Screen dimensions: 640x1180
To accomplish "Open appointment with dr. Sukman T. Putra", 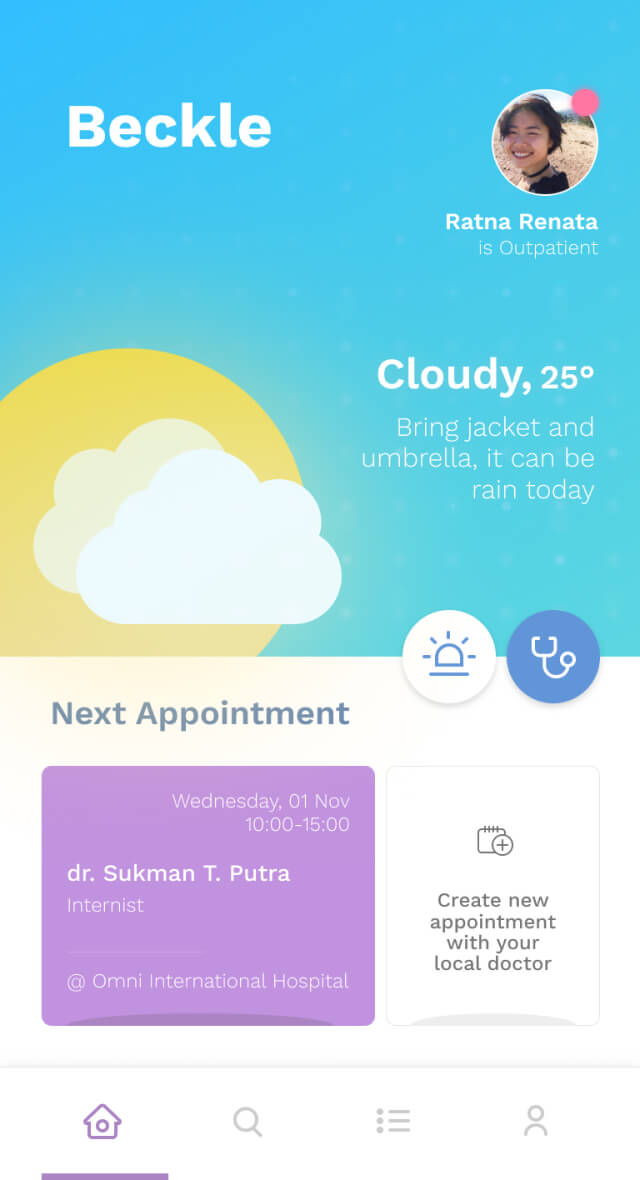I will (x=208, y=895).
